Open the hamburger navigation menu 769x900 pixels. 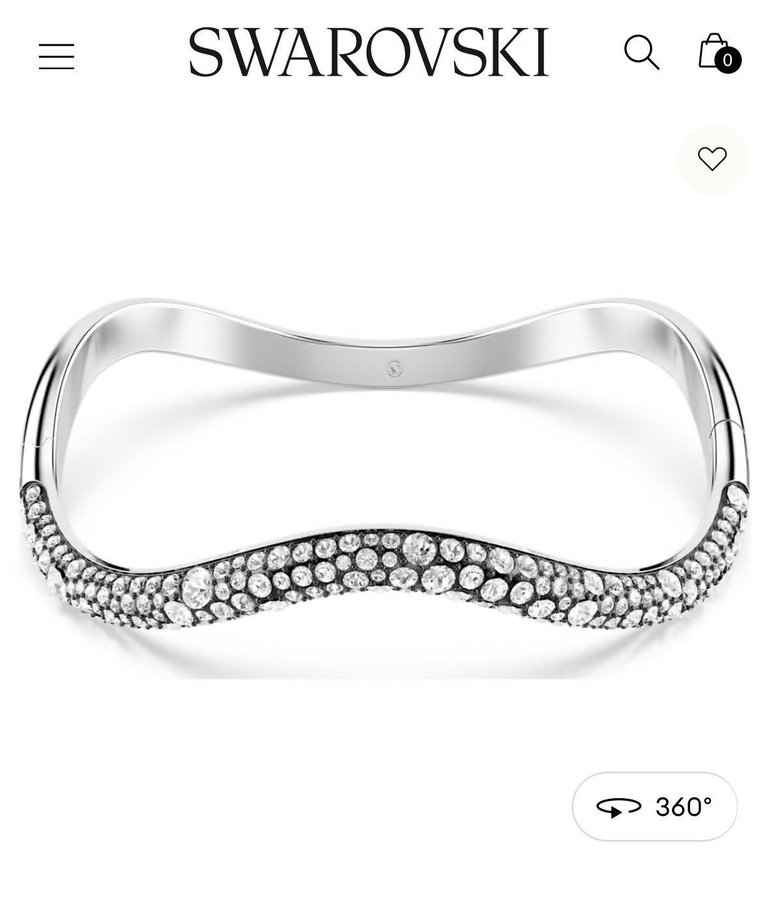click(57, 57)
